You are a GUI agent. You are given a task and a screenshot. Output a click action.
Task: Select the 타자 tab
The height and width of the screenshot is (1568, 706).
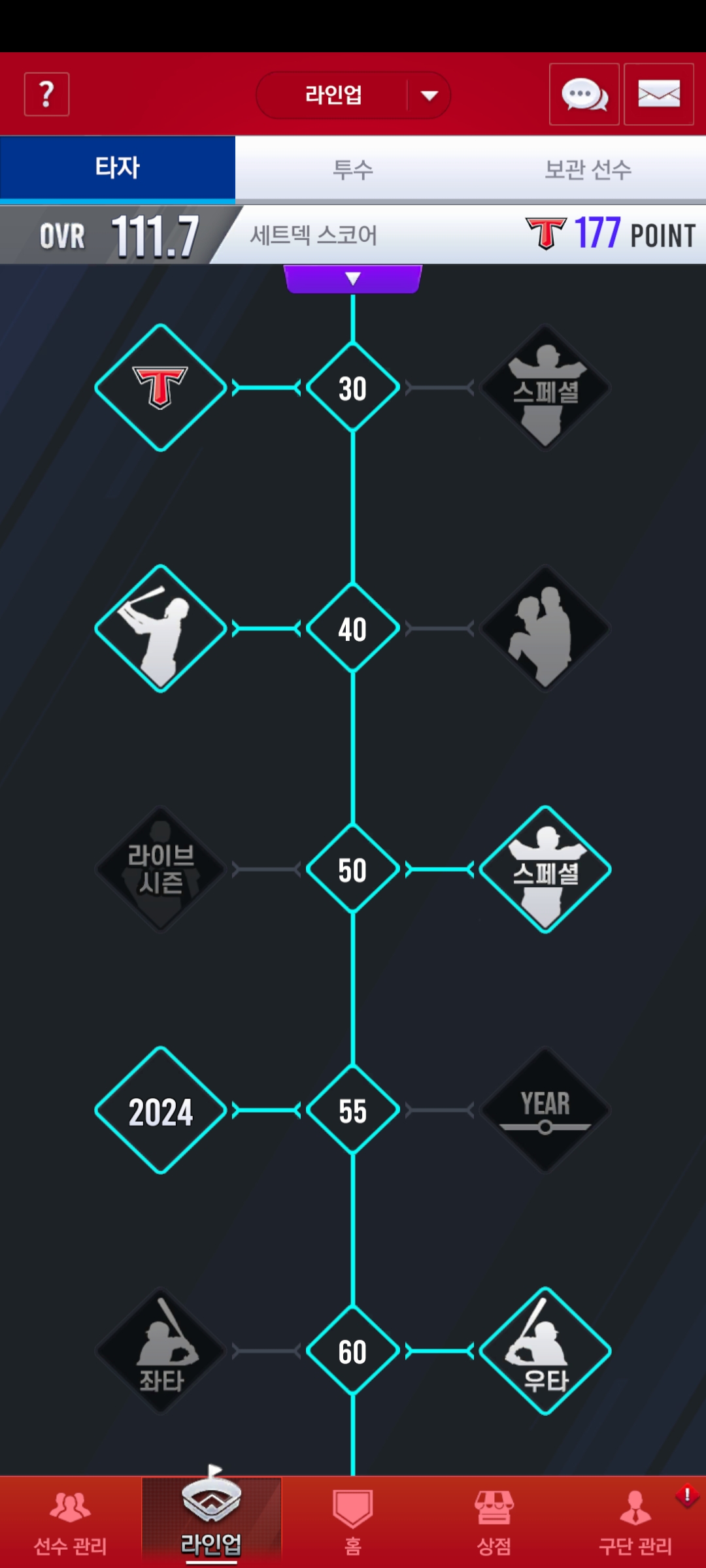point(118,169)
